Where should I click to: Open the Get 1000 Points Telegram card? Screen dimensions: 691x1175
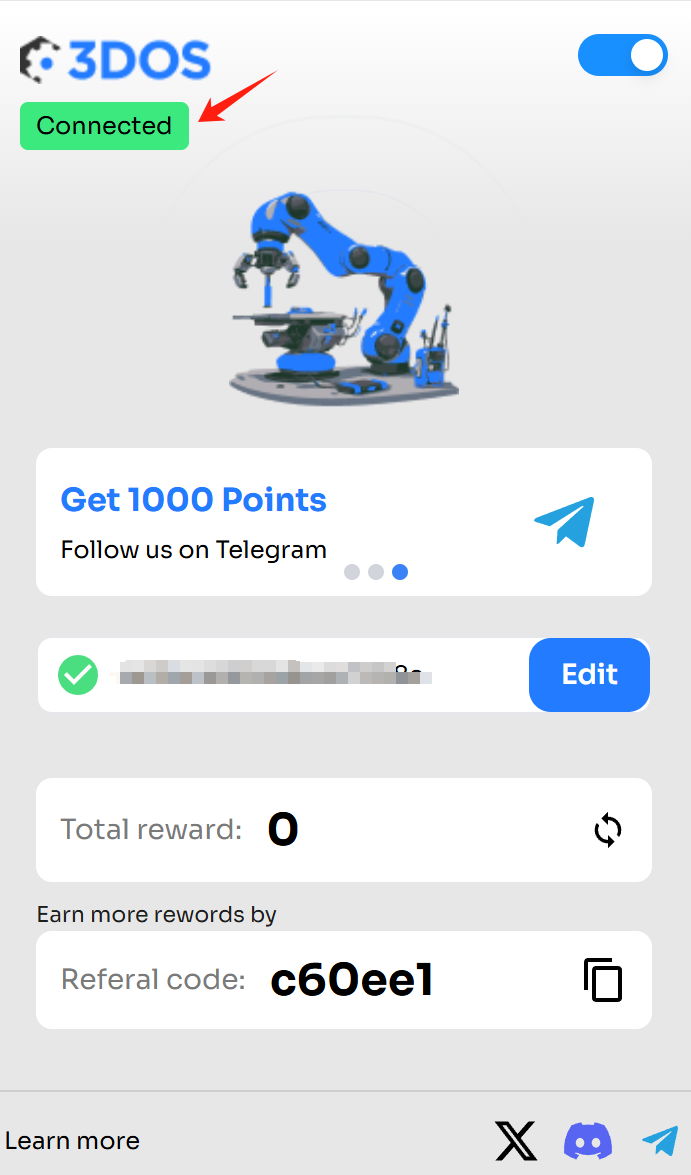[x=343, y=520]
